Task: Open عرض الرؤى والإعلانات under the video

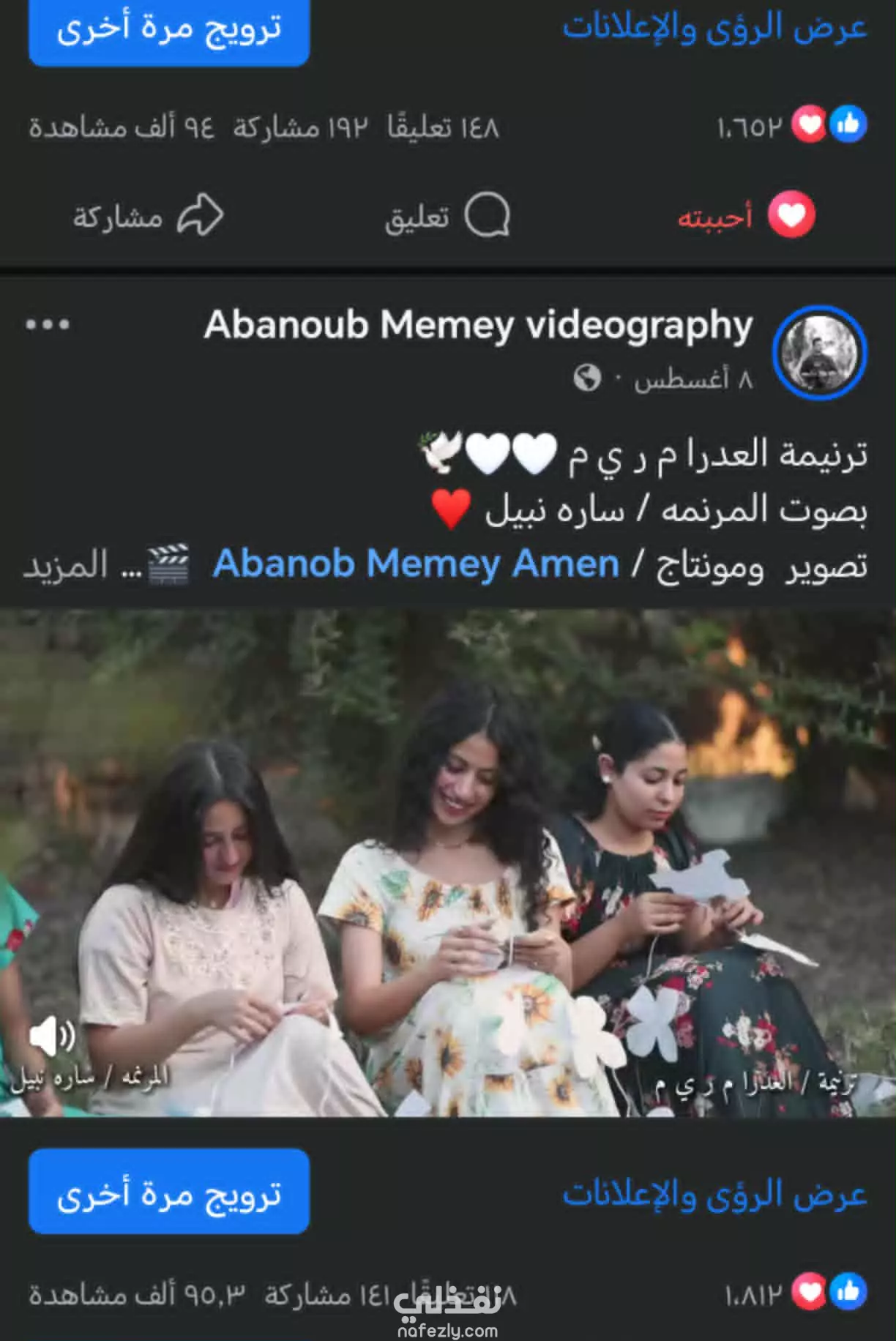Action: click(x=714, y=1194)
